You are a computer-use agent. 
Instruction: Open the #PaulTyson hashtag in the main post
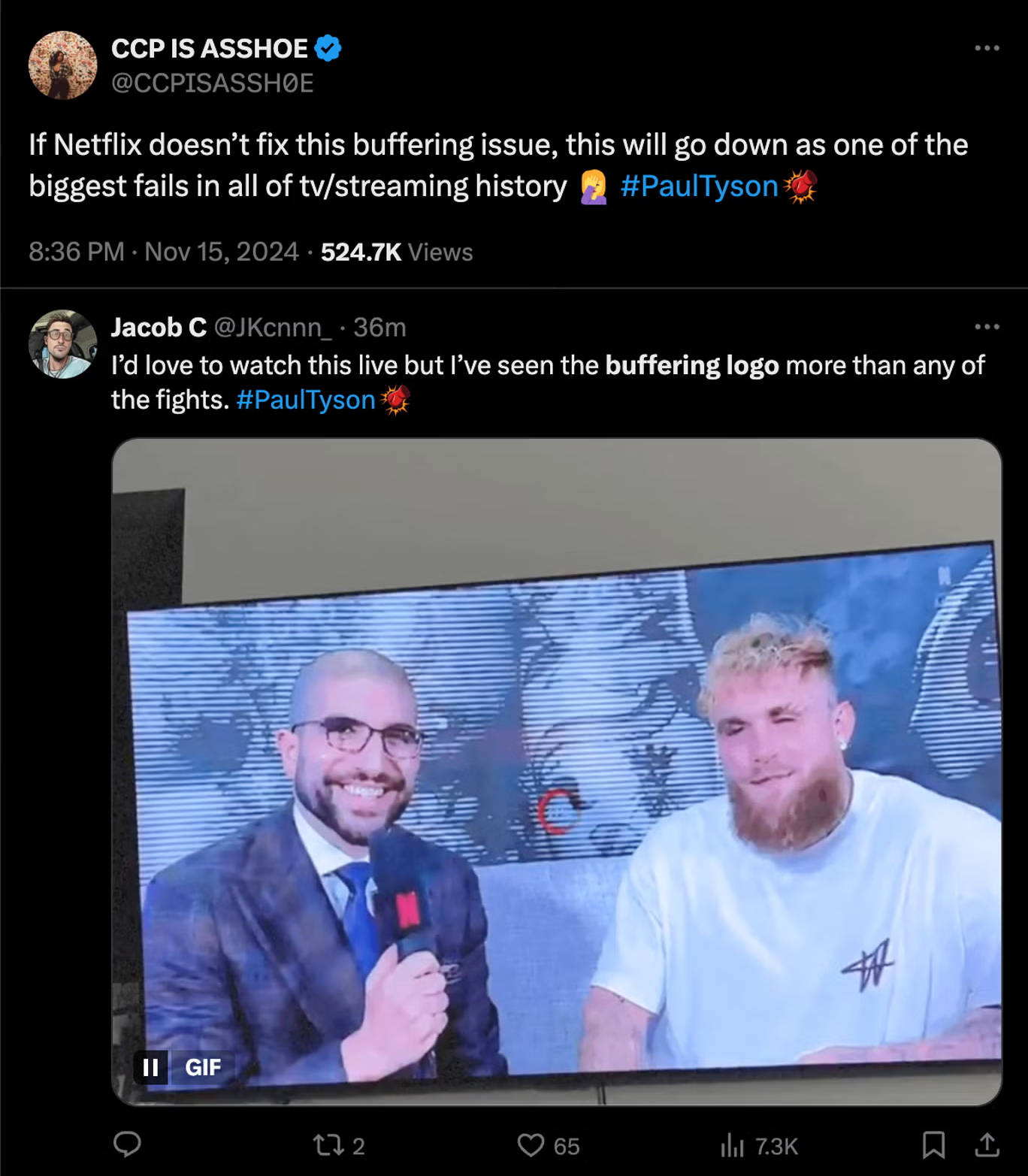click(x=699, y=186)
